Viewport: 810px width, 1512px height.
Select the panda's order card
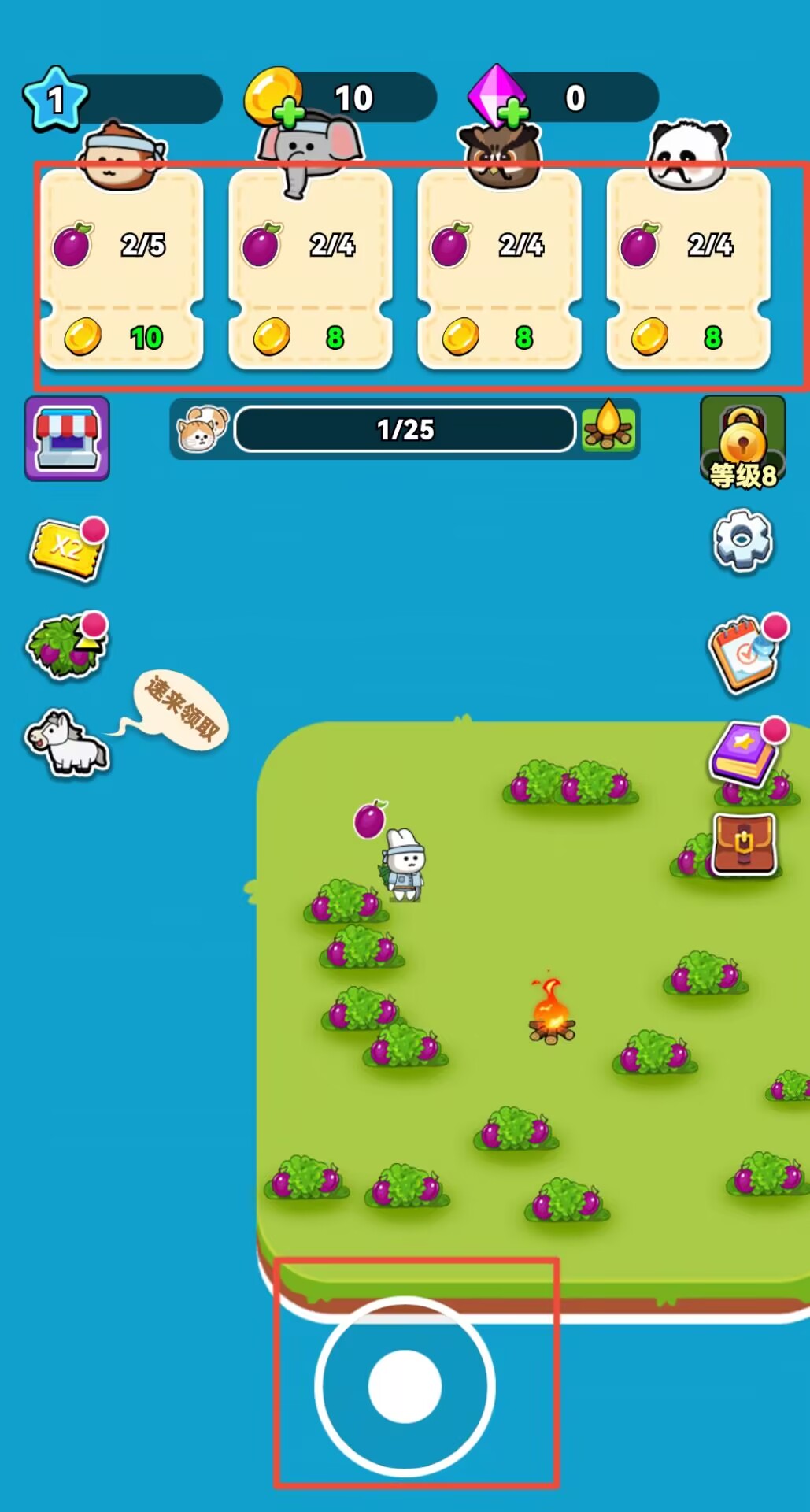688,268
